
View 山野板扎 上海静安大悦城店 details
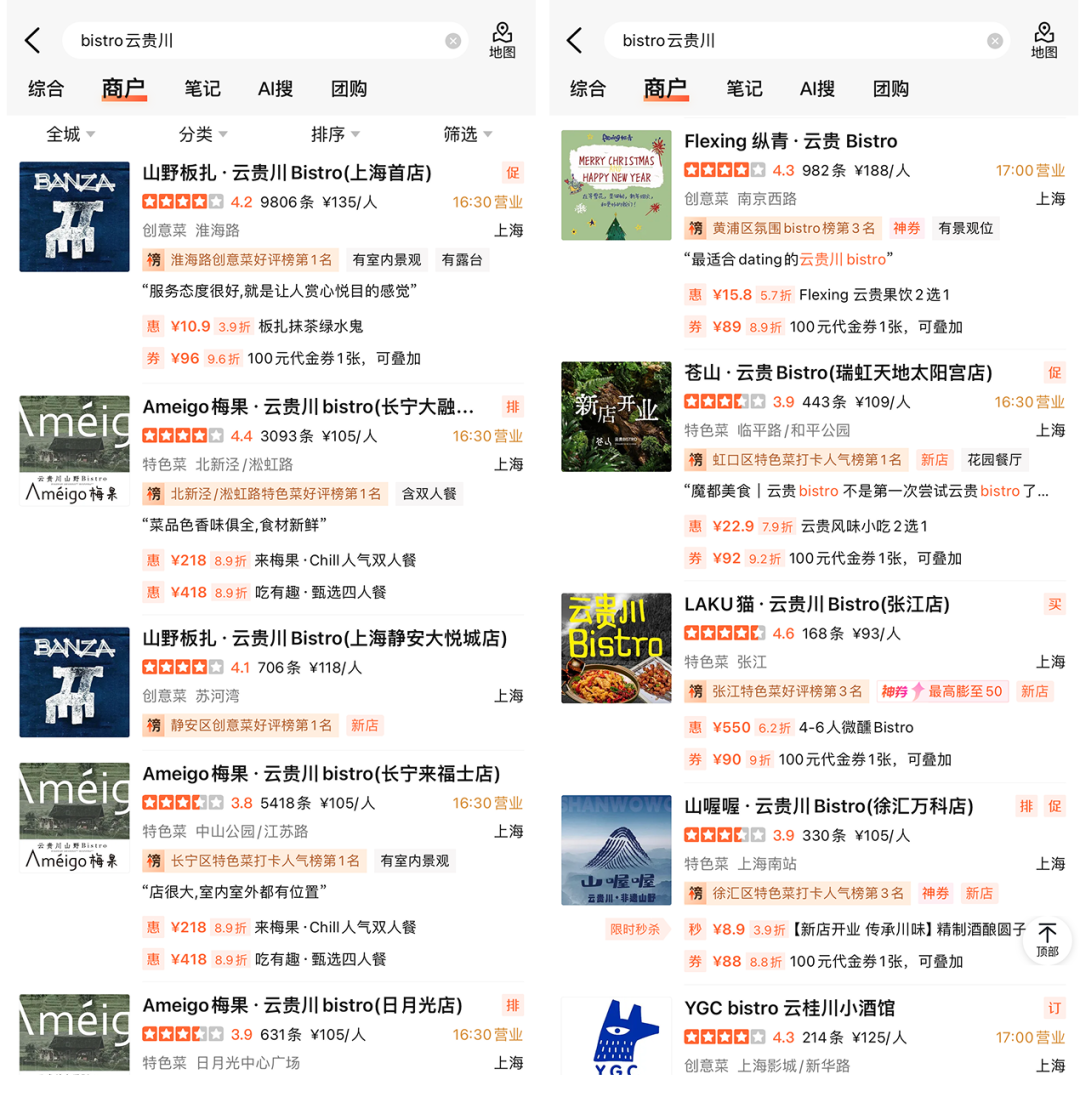tap(324, 638)
